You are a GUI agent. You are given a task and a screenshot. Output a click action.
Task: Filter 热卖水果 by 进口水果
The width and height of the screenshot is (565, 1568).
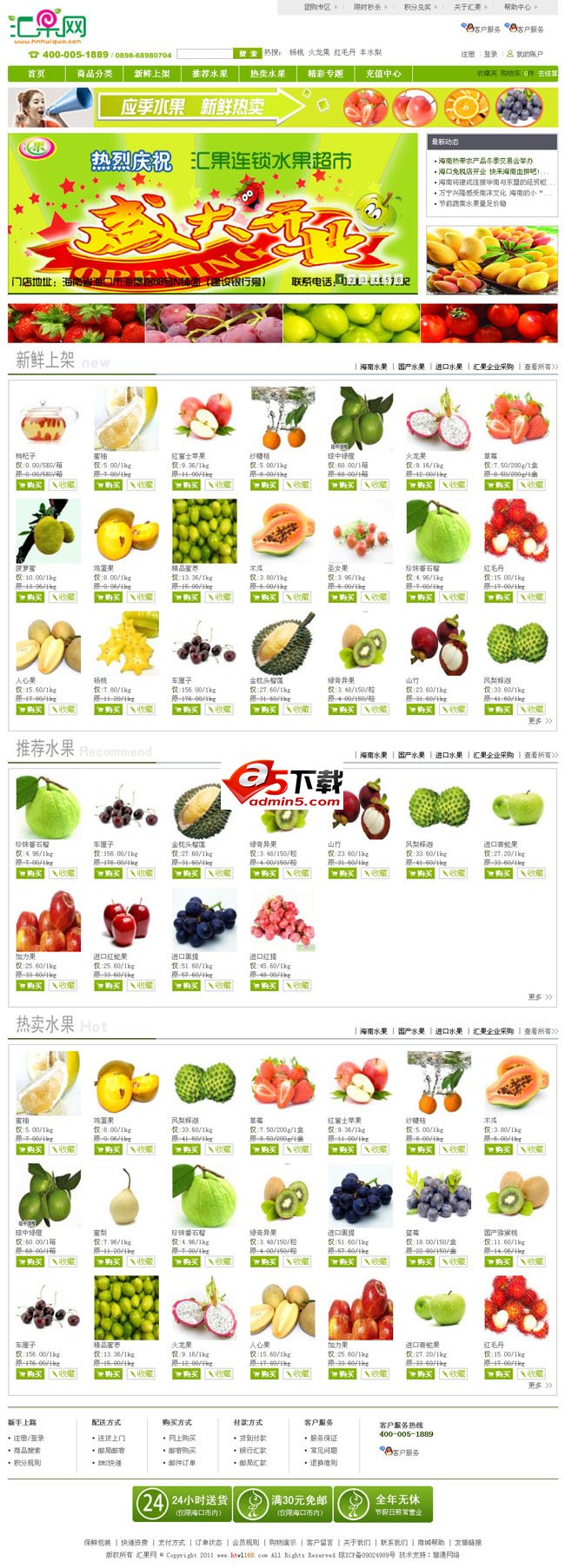pos(449,1031)
